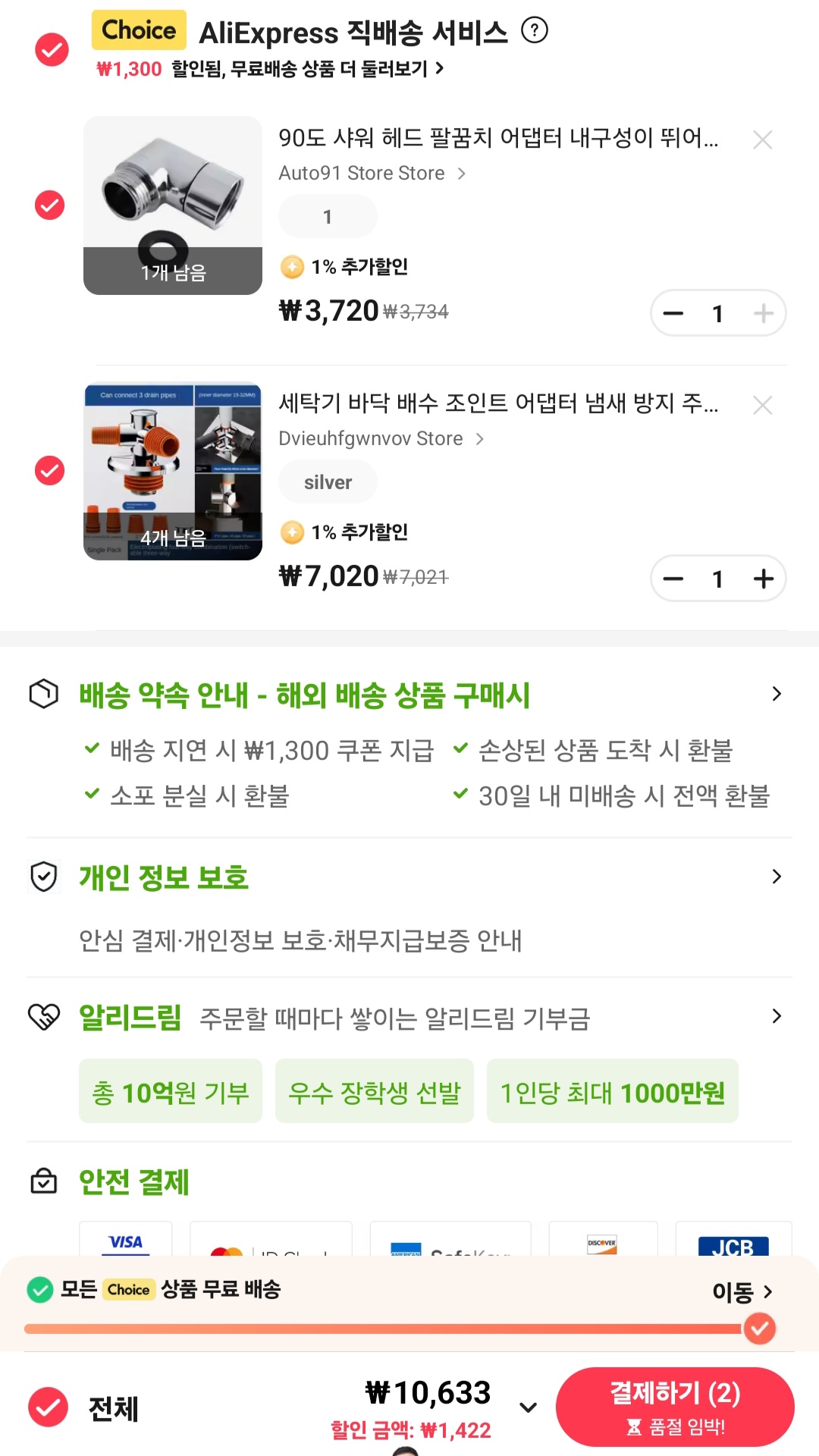Open 알리드림 기부금 details
The height and width of the screenshot is (1456, 819).
click(776, 1016)
